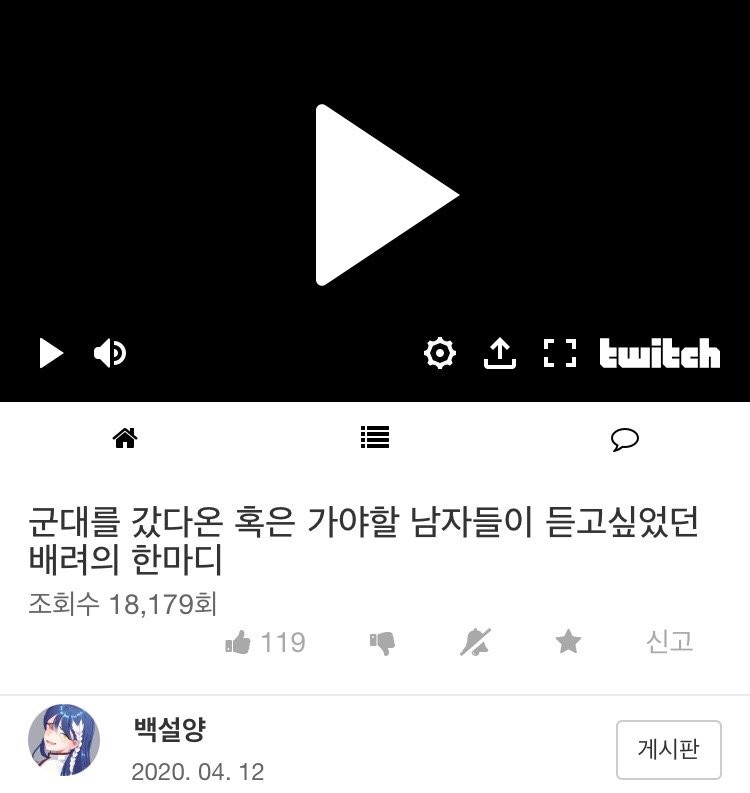Switch to the list tab
This screenshot has height=793, width=750.
click(375, 438)
